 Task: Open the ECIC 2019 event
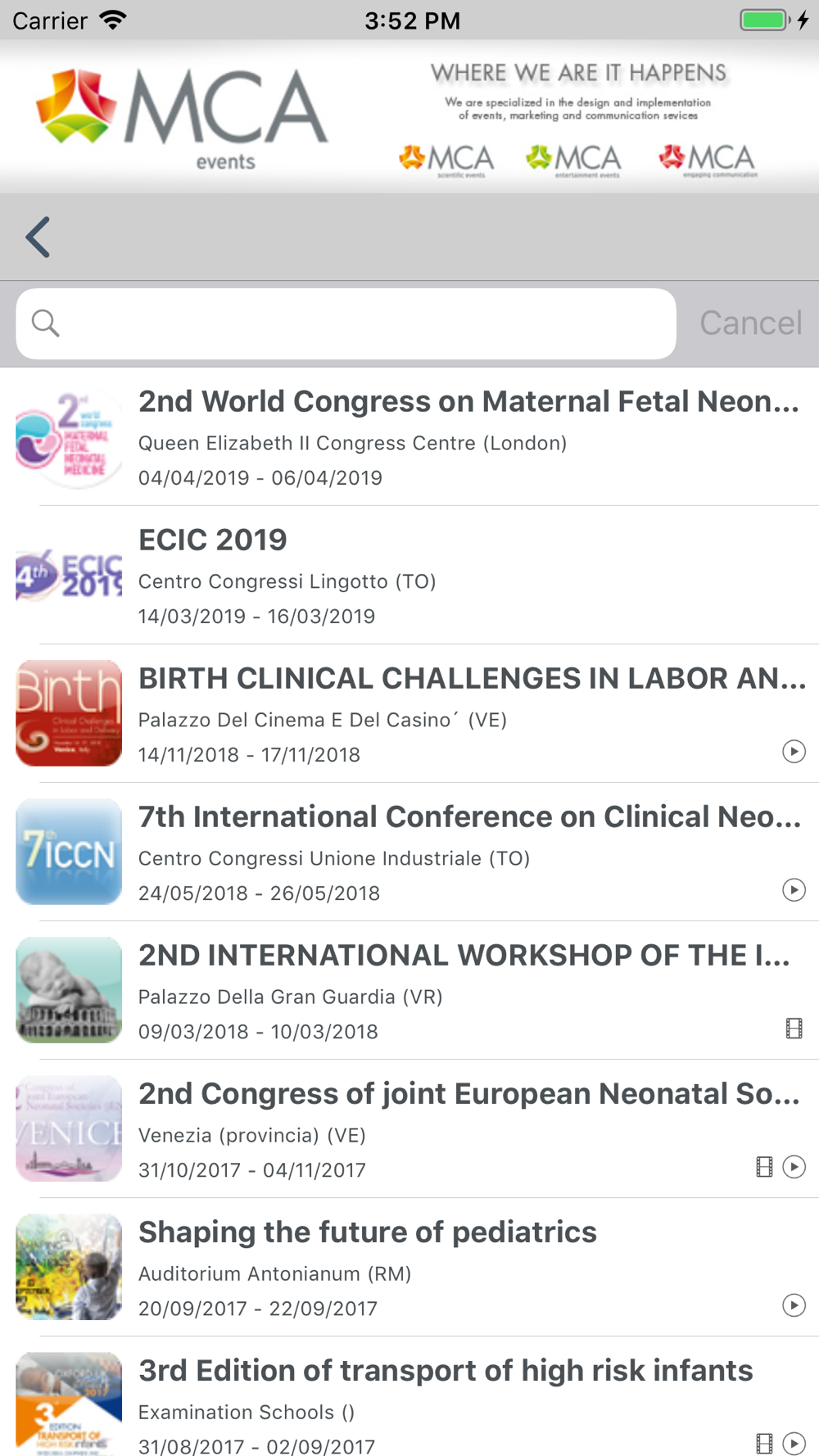click(x=409, y=575)
